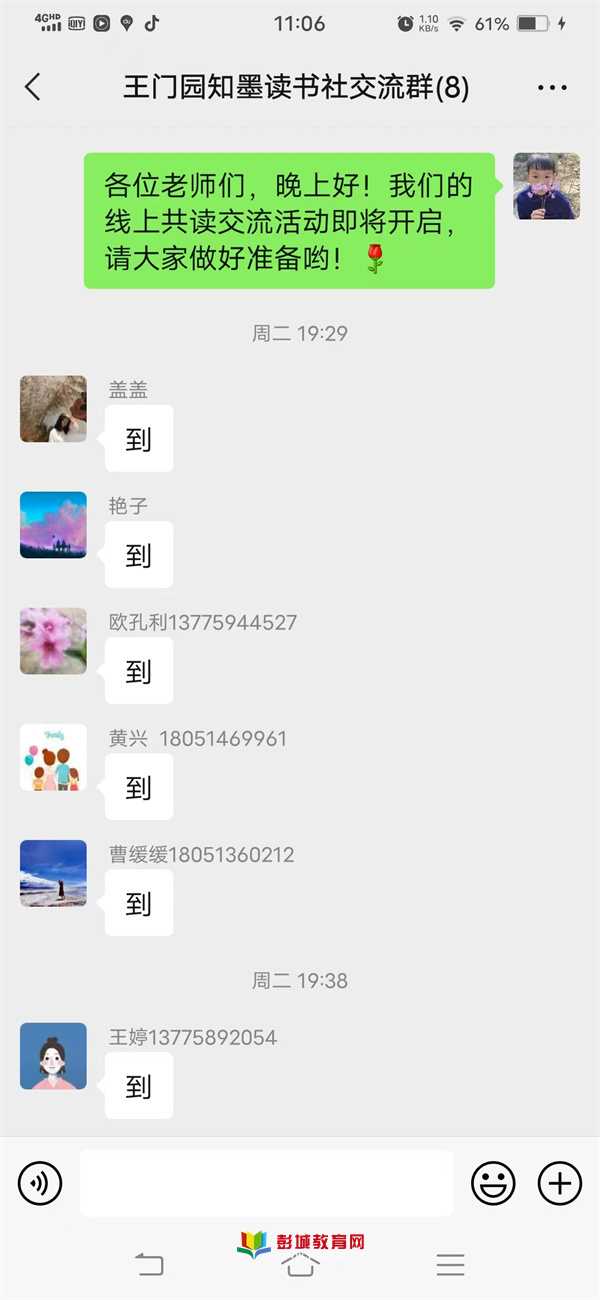Image resolution: width=600 pixels, height=1300 pixels.
Task: Open the emoji sticker panel
Action: (493, 1183)
